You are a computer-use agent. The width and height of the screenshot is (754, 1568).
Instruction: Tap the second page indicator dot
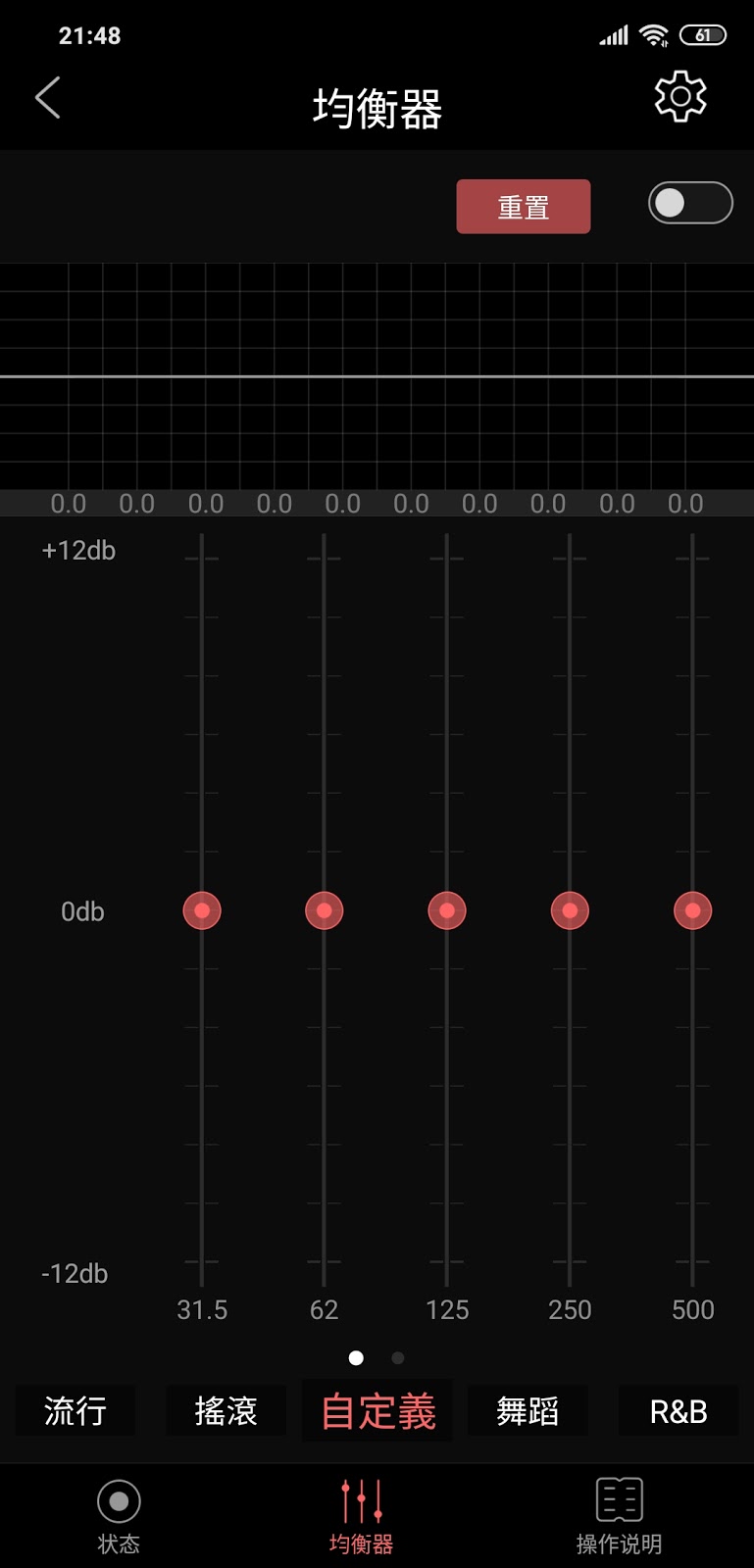[x=398, y=1358]
